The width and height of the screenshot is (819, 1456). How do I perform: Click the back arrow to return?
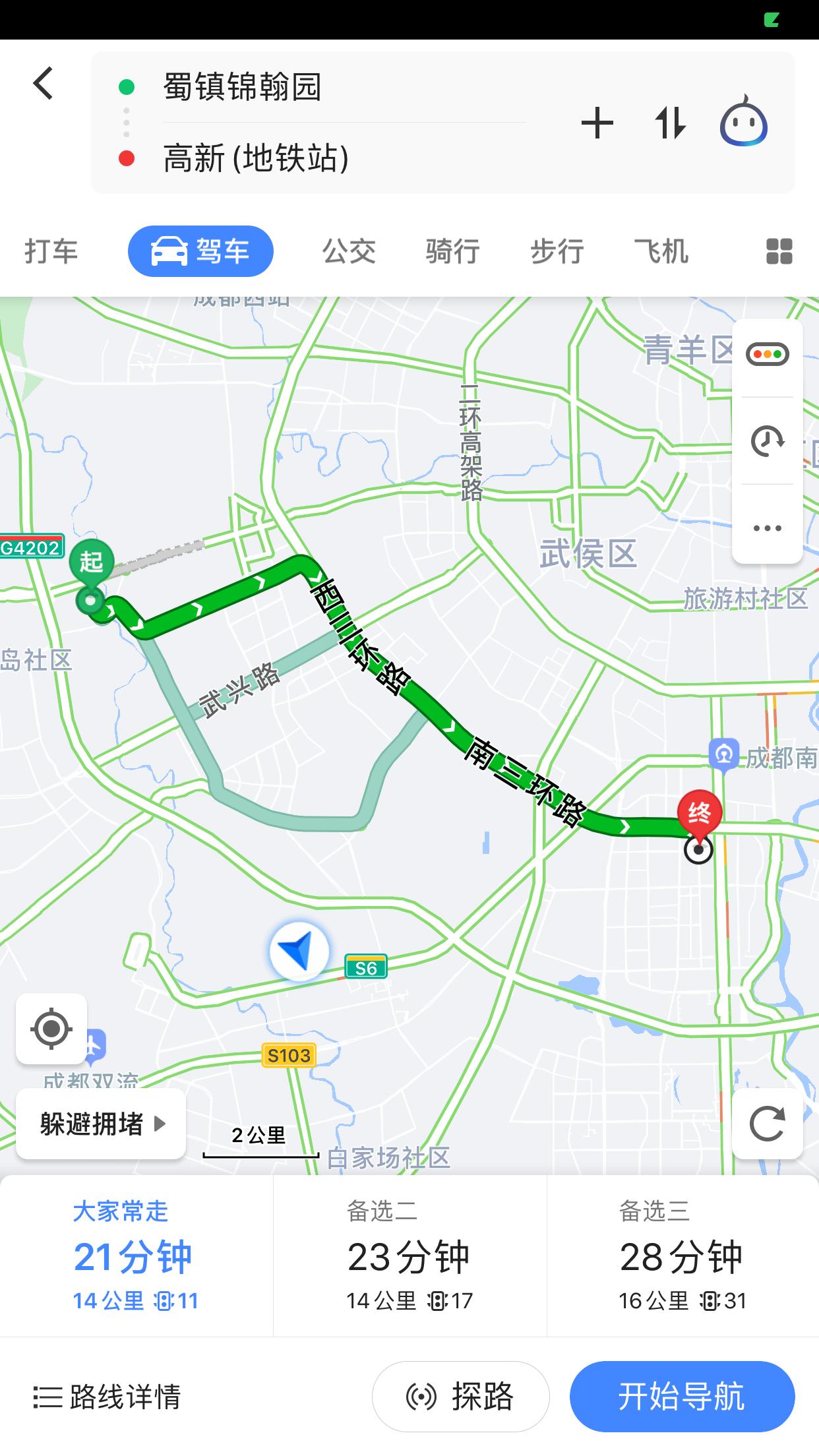tap(44, 84)
